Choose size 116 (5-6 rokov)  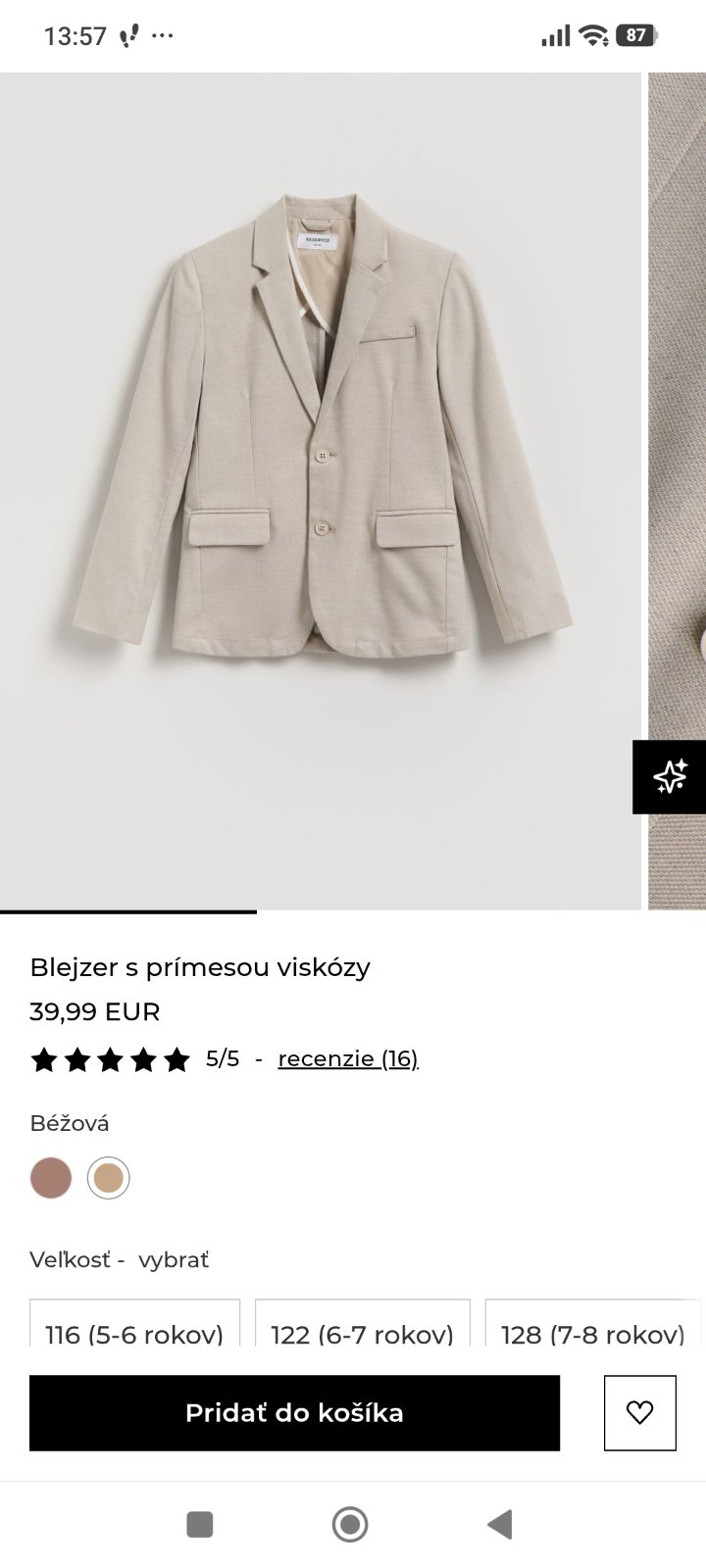134,1328
